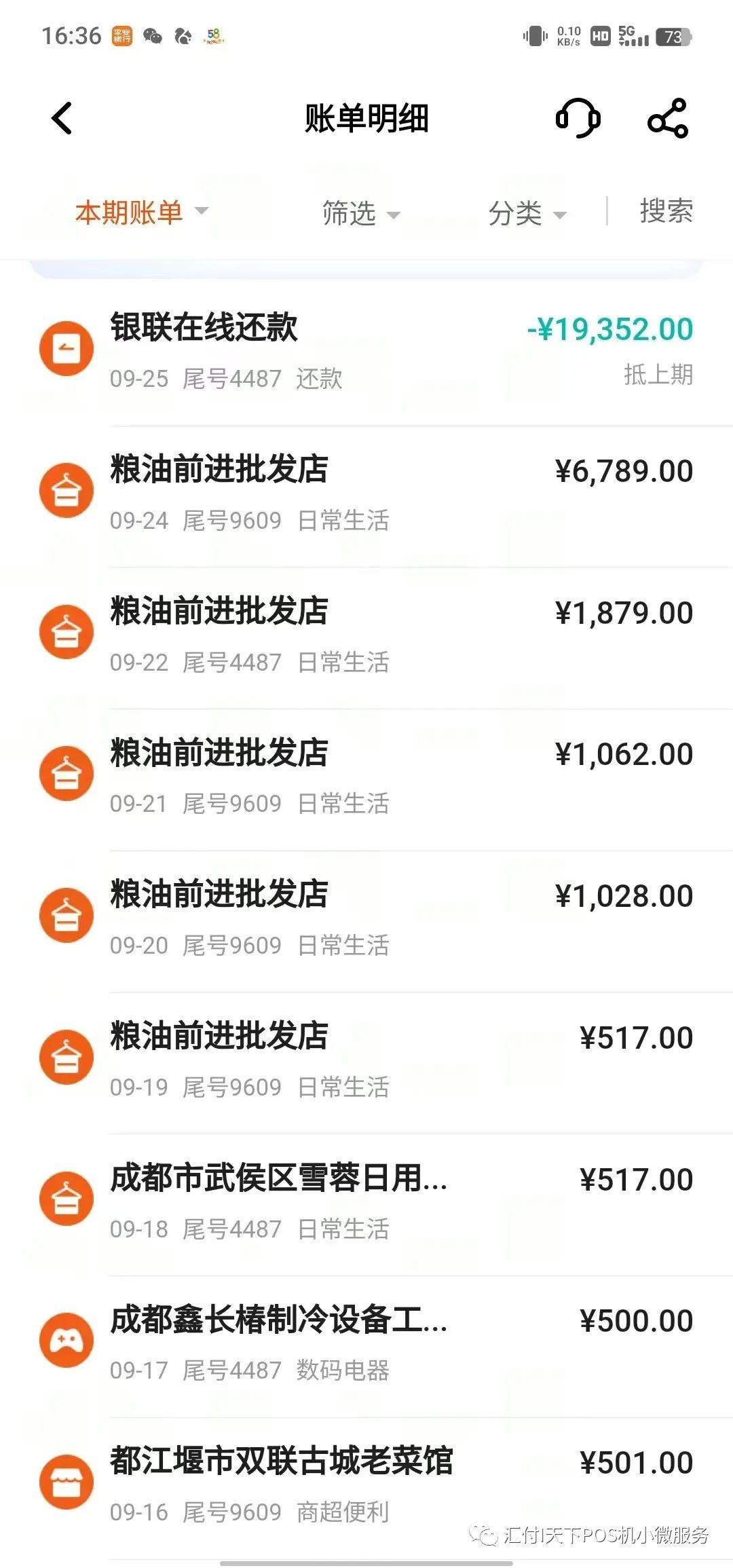The height and width of the screenshot is (1568, 733).
Task: Tap 搜索 to search transactions
Action: [666, 211]
